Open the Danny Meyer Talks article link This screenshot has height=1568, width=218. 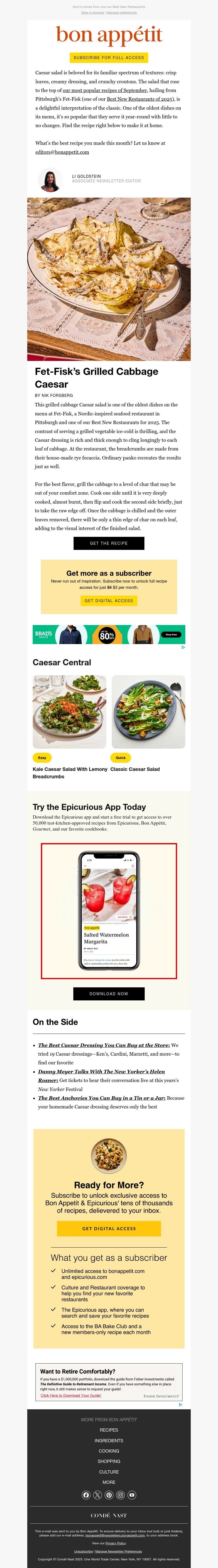point(101,1071)
